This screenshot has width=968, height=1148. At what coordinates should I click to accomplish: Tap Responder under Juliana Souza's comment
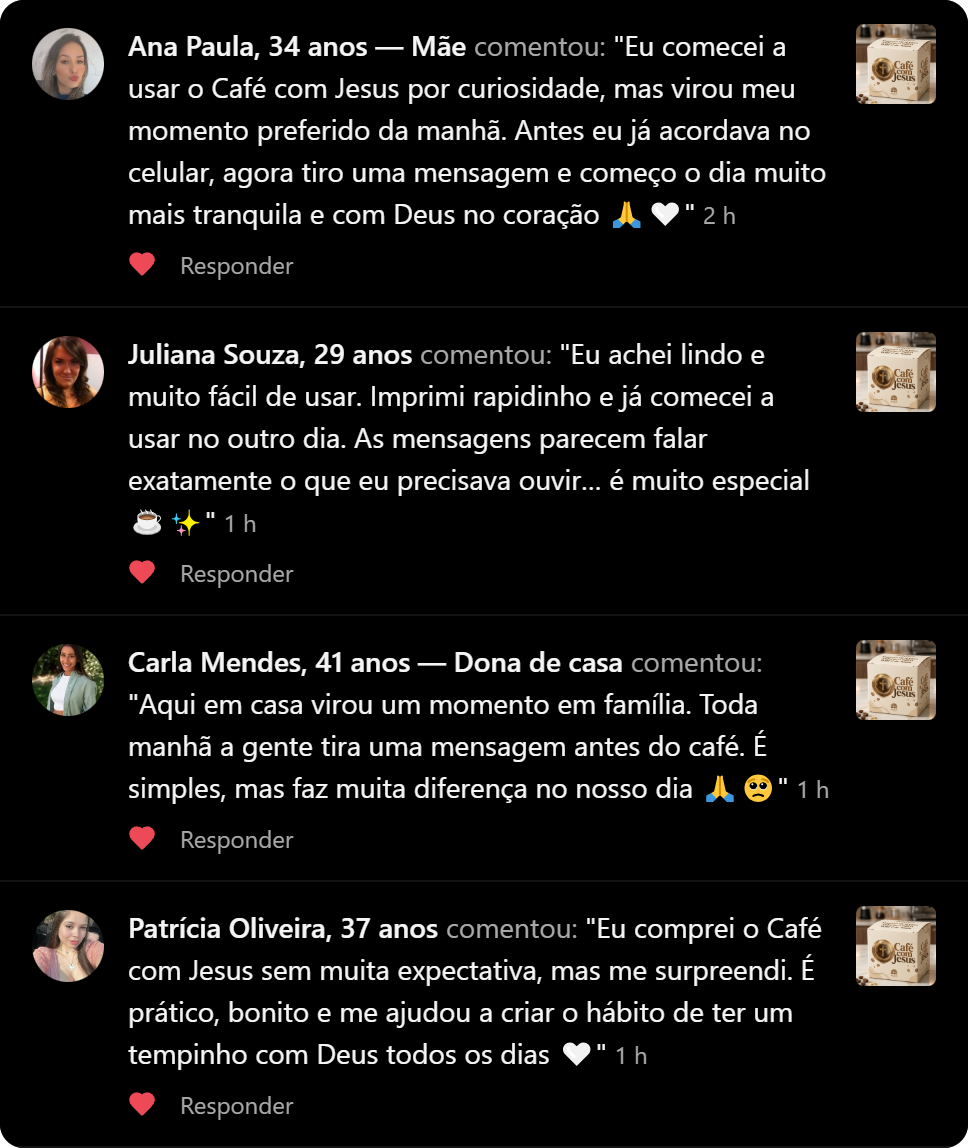pyautogui.click(x=236, y=574)
